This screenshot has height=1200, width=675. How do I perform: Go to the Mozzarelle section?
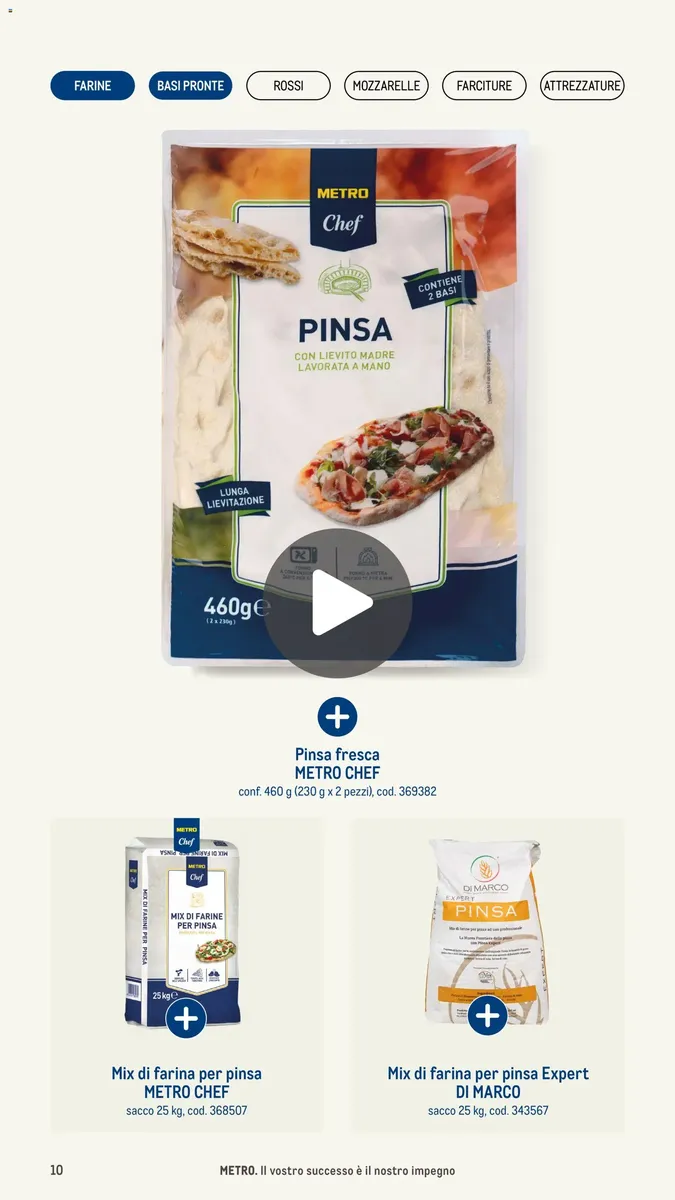(x=386, y=86)
